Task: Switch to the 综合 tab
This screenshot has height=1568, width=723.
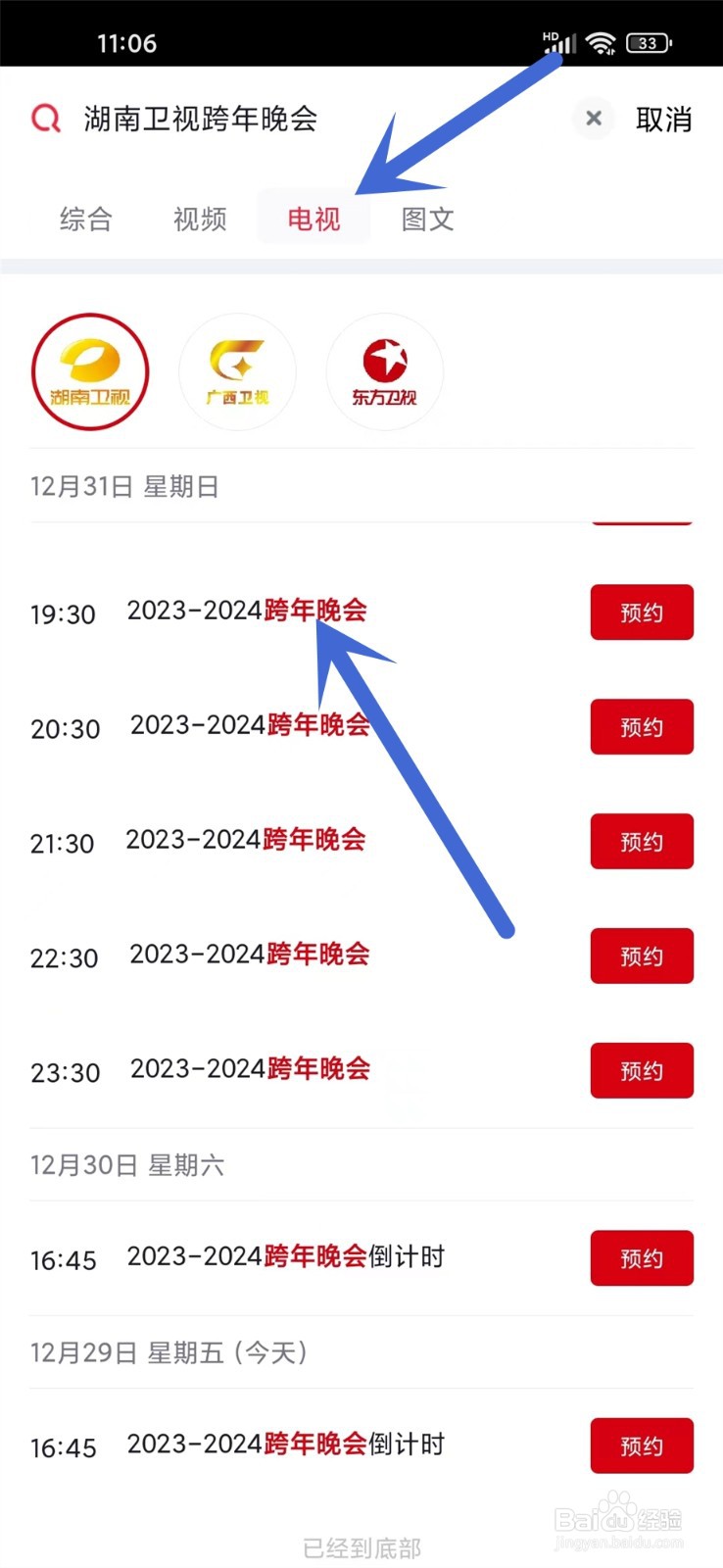Action: tap(86, 219)
